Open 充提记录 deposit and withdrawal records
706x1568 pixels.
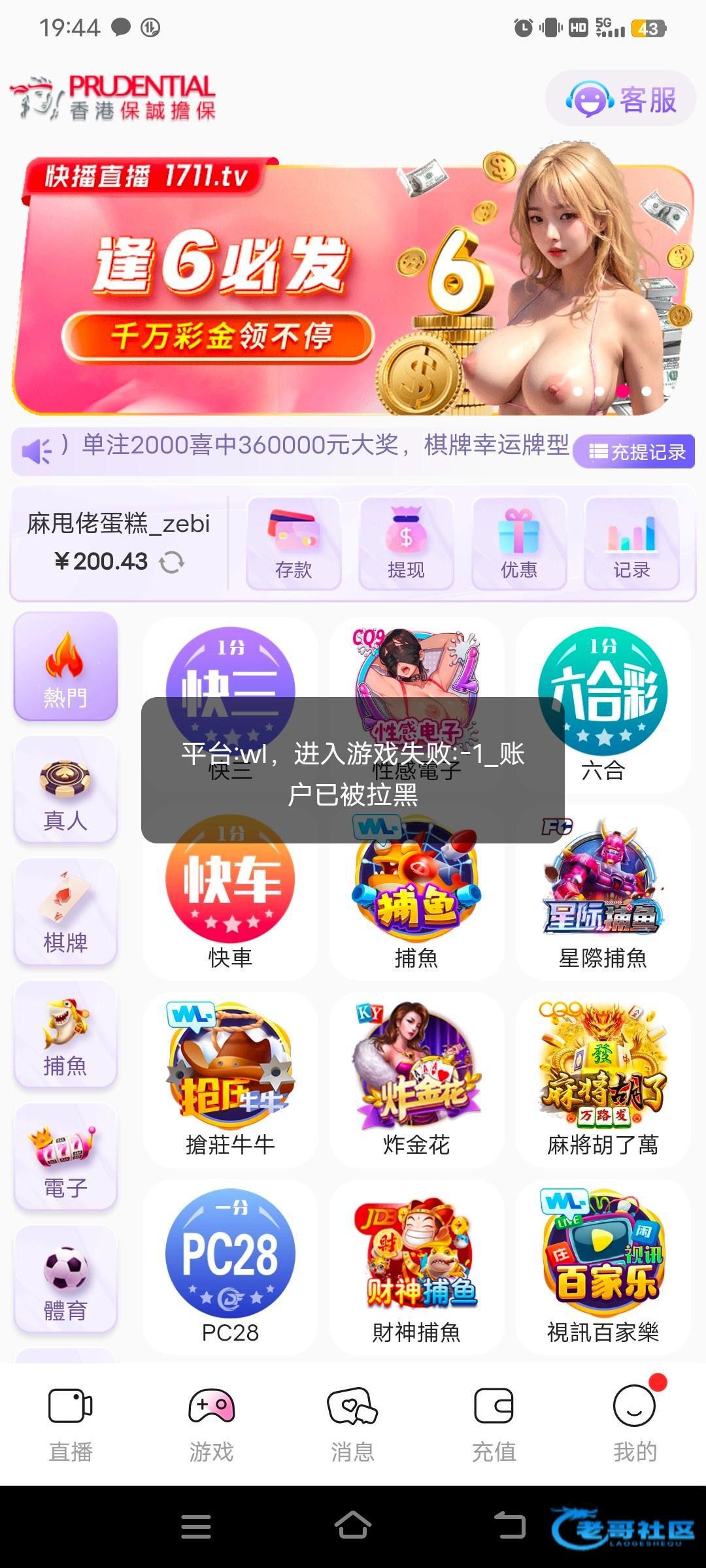[x=633, y=451]
